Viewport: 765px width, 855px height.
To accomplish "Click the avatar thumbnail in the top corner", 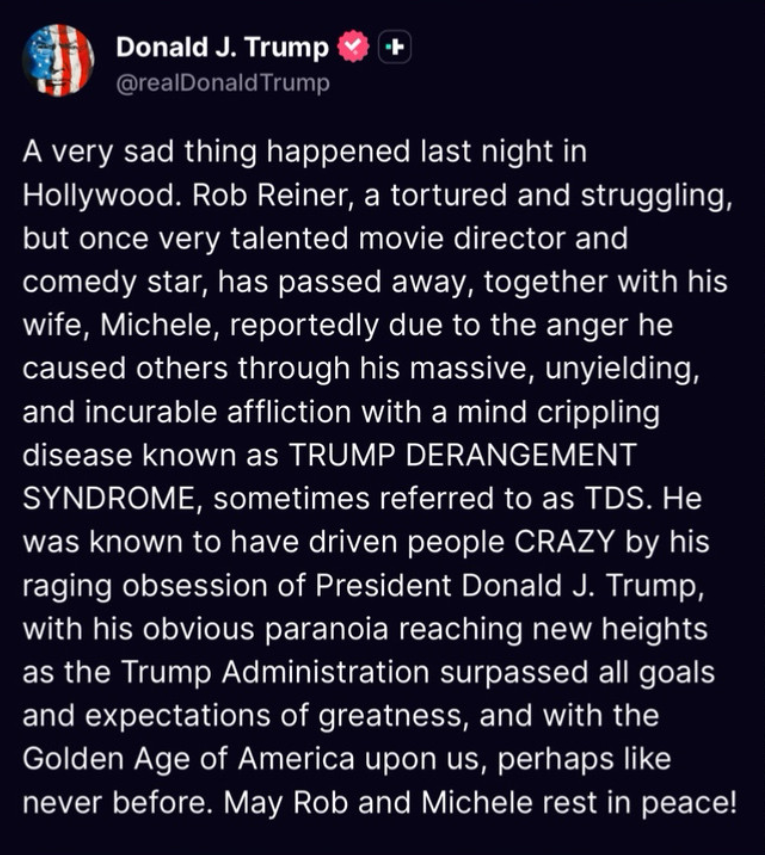I will [x=59, y=61].
